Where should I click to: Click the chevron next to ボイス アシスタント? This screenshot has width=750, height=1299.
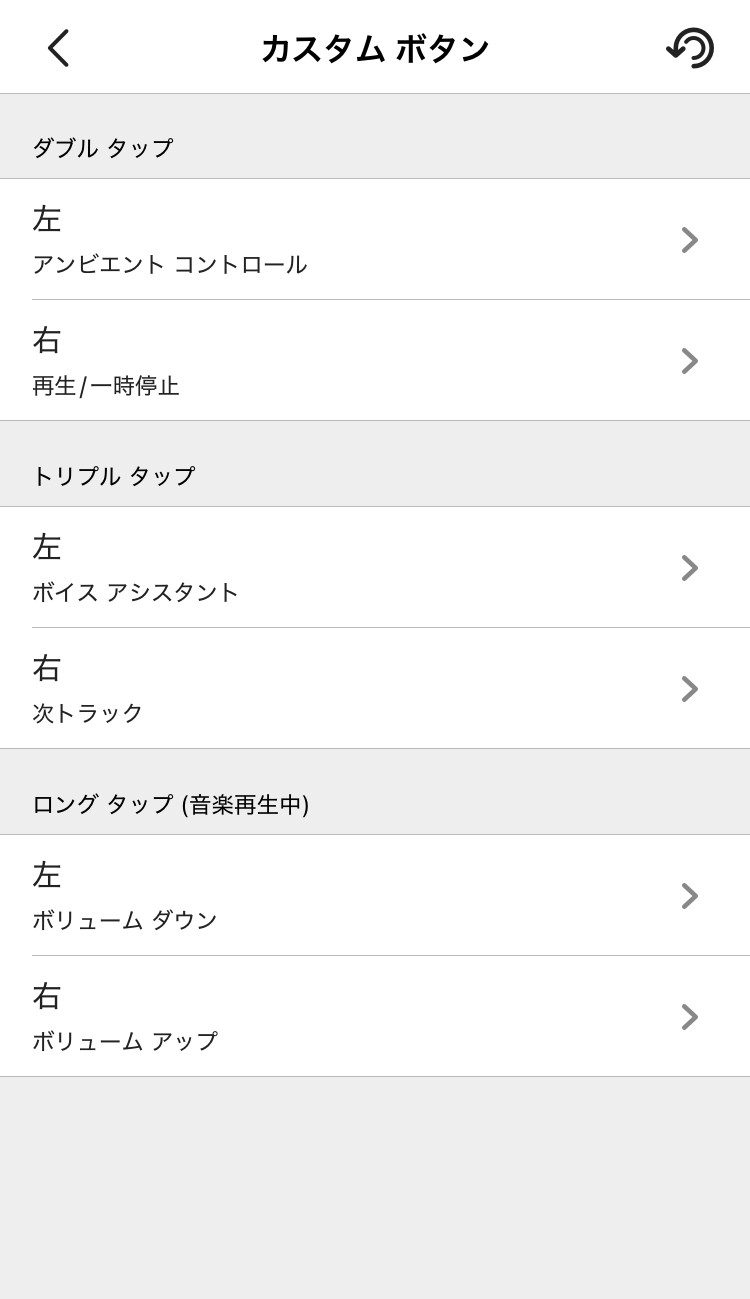point(689,568)
